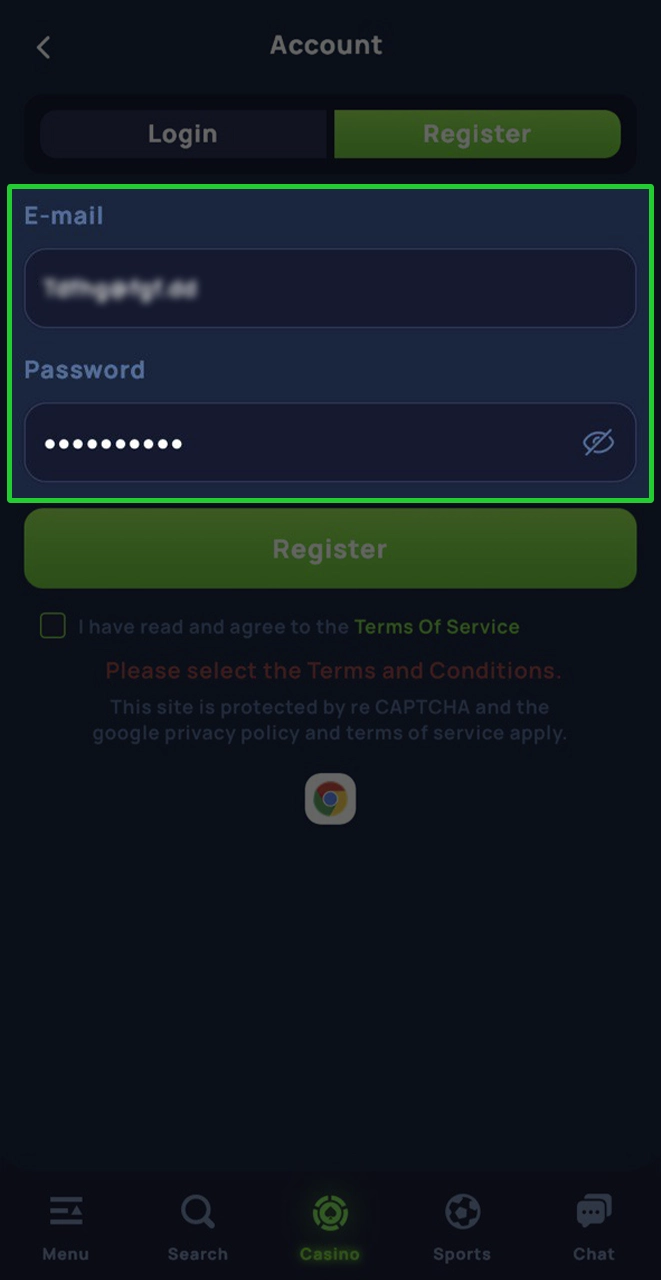The image size is (661, 1280).
Task: Check the agree to terms checkbox
Action: coord(52,627)
